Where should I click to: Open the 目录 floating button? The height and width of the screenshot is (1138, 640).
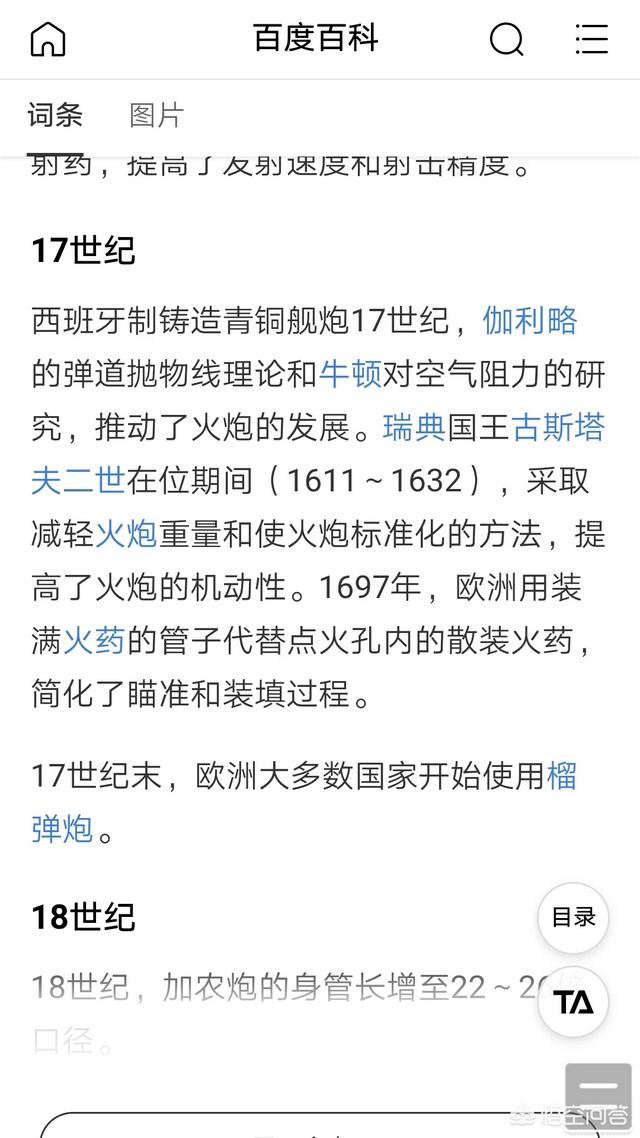click(573, 917)
